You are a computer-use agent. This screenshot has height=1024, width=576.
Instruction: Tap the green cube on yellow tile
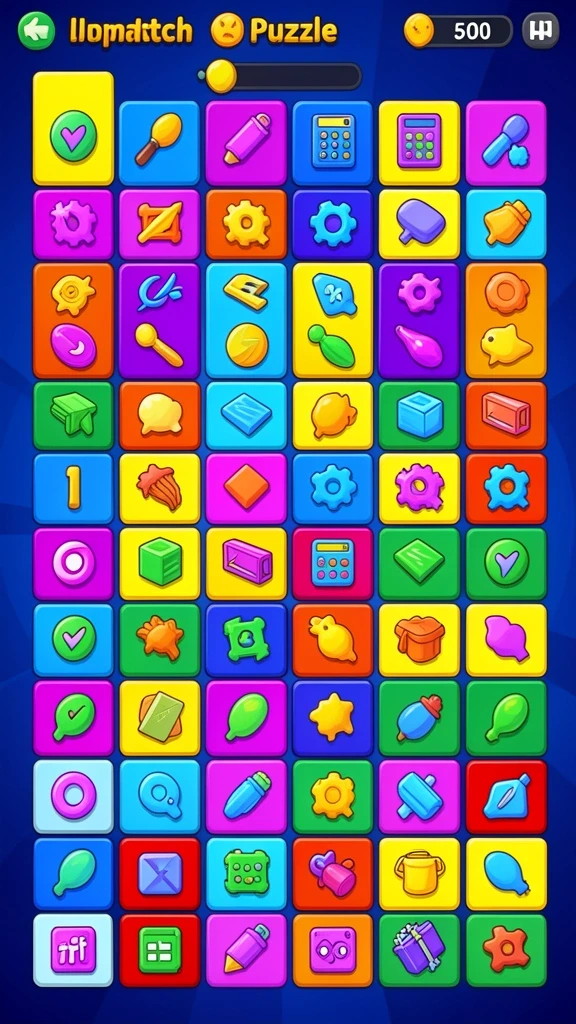pyautogui.click(x=159, y=564)
